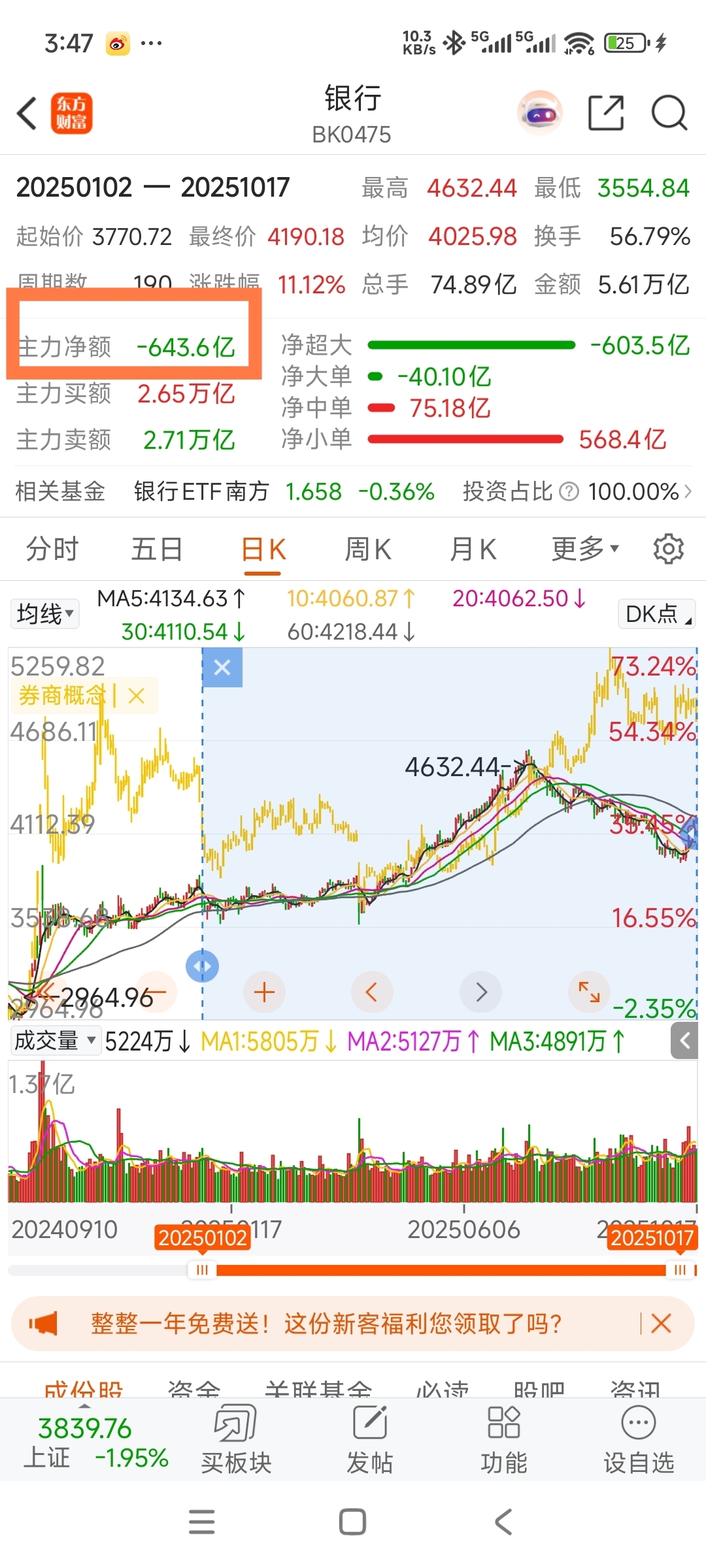Expand the 更多 chart period dropdown

tap(585, 549)
